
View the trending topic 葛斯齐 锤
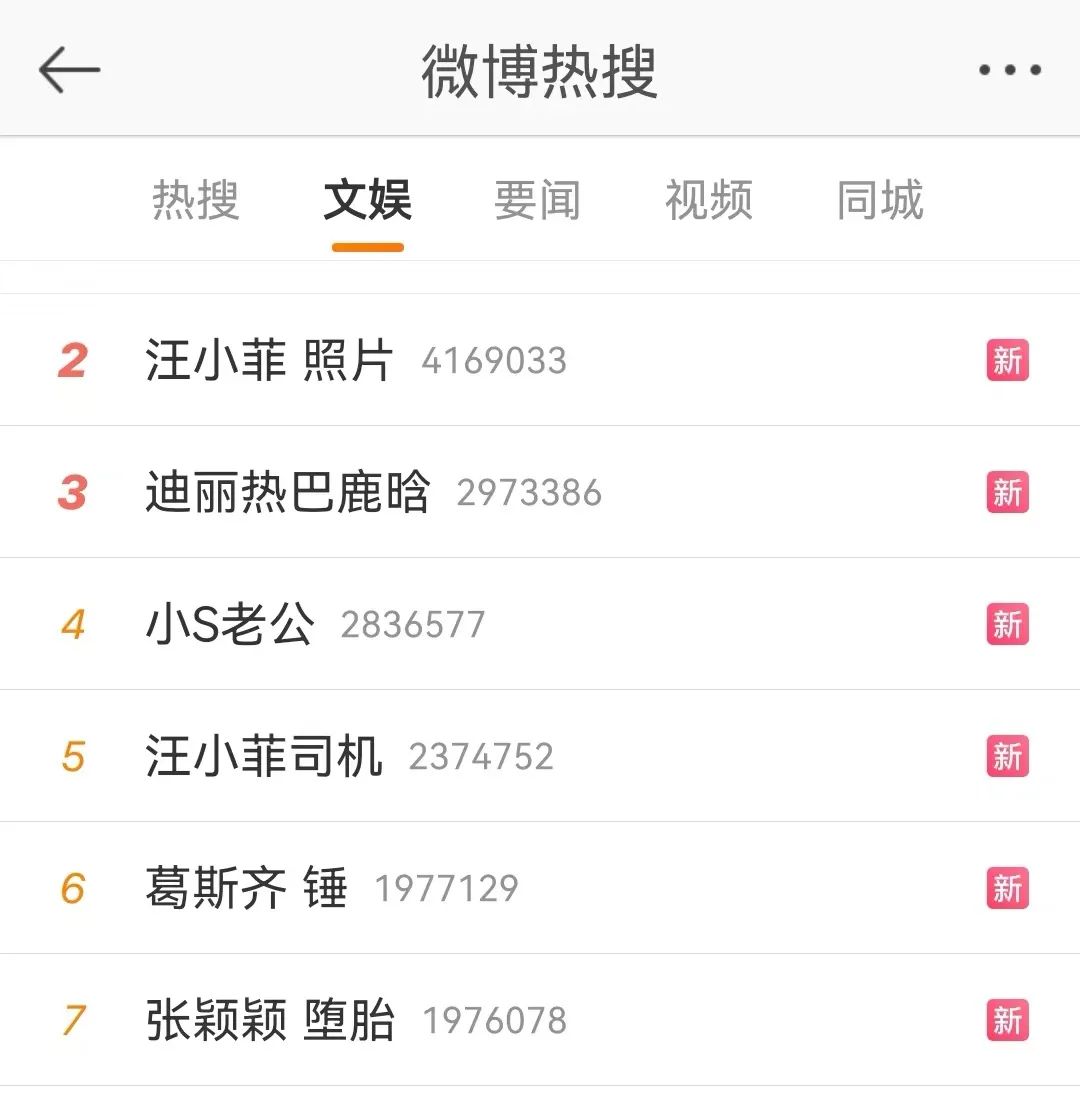click(x=246, y=888)
